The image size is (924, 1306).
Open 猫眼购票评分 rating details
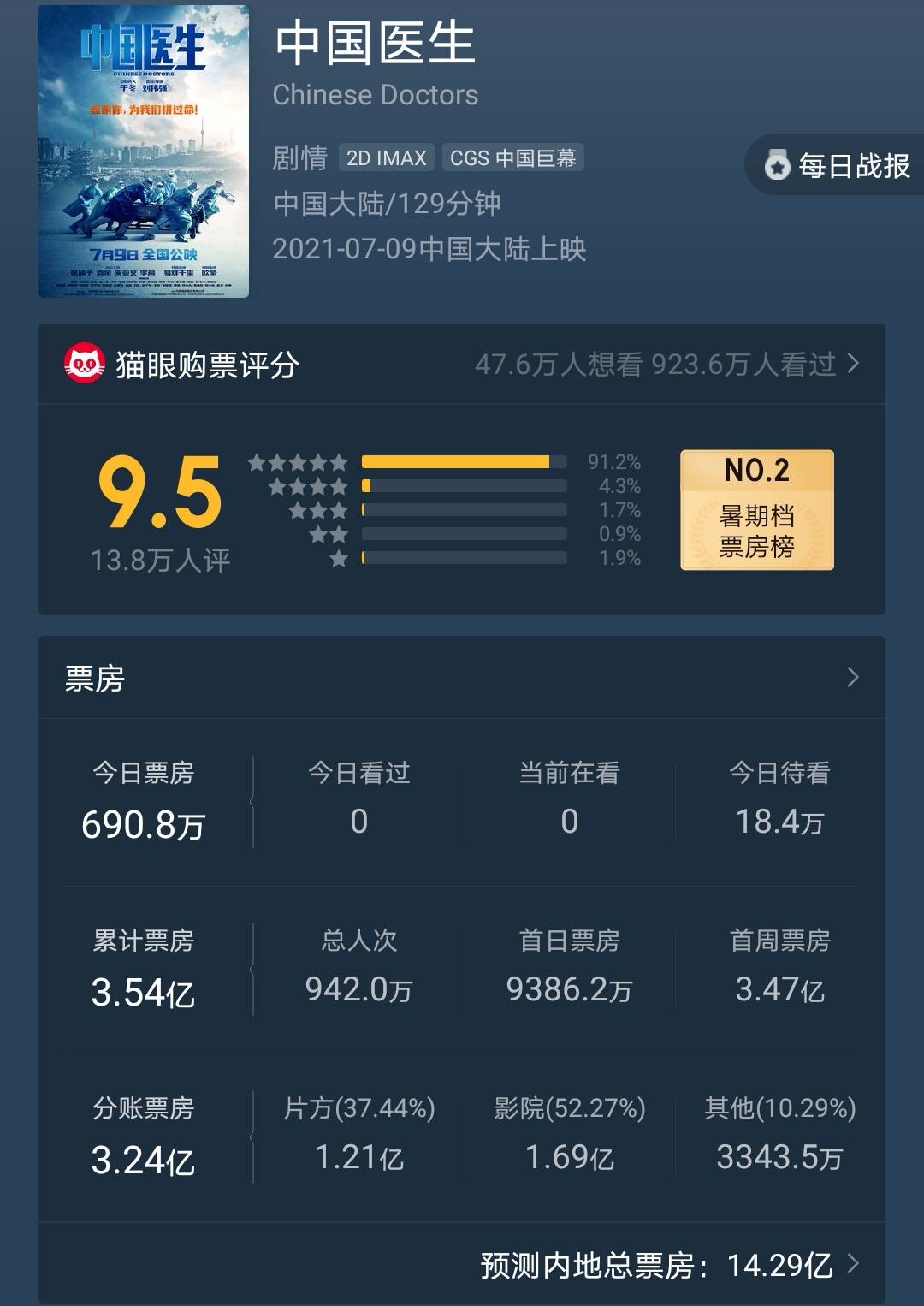(462, 365)
